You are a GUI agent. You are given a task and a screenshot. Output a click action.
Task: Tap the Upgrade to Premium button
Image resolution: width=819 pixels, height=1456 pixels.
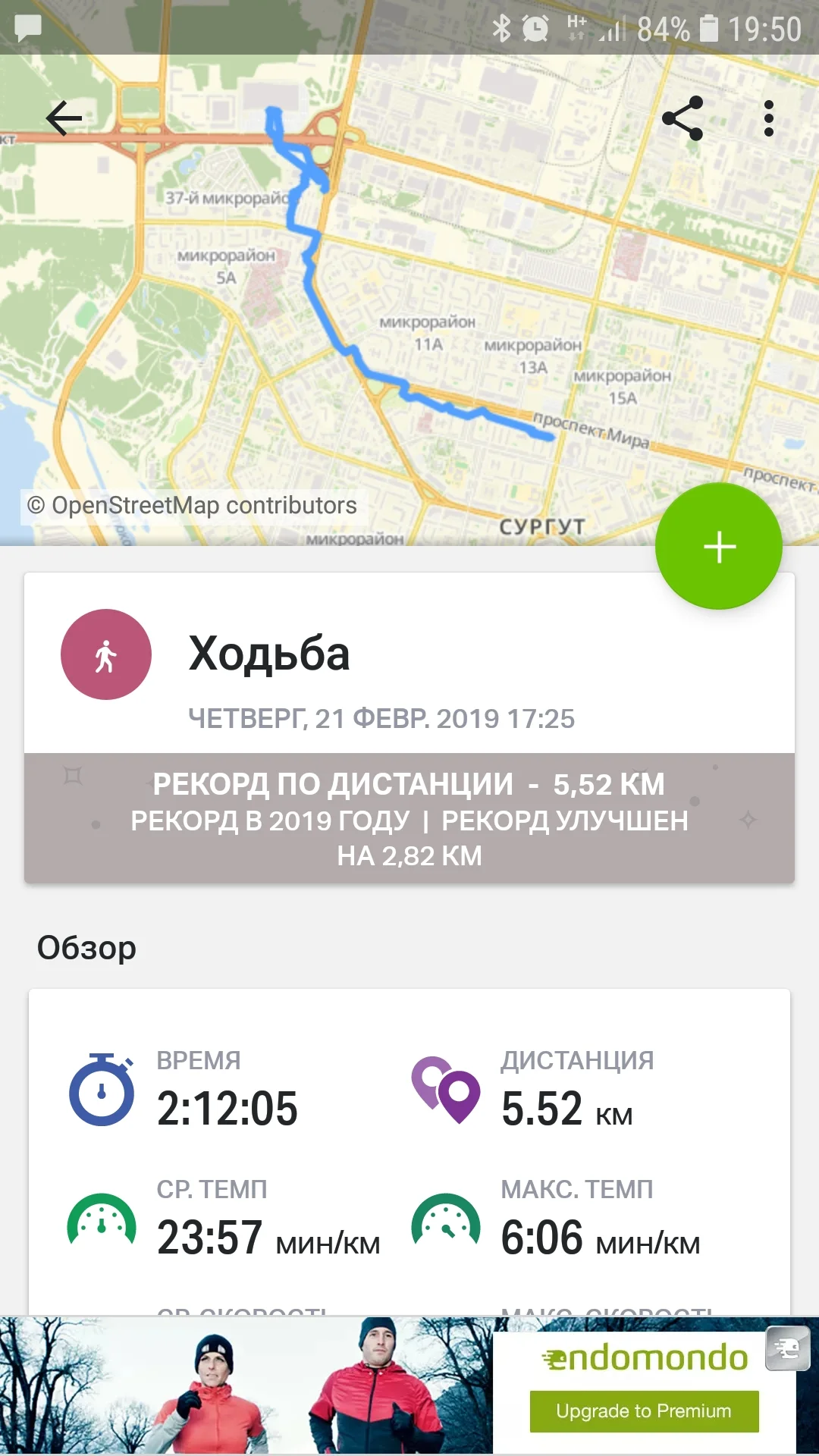[x=644, y=1411]
